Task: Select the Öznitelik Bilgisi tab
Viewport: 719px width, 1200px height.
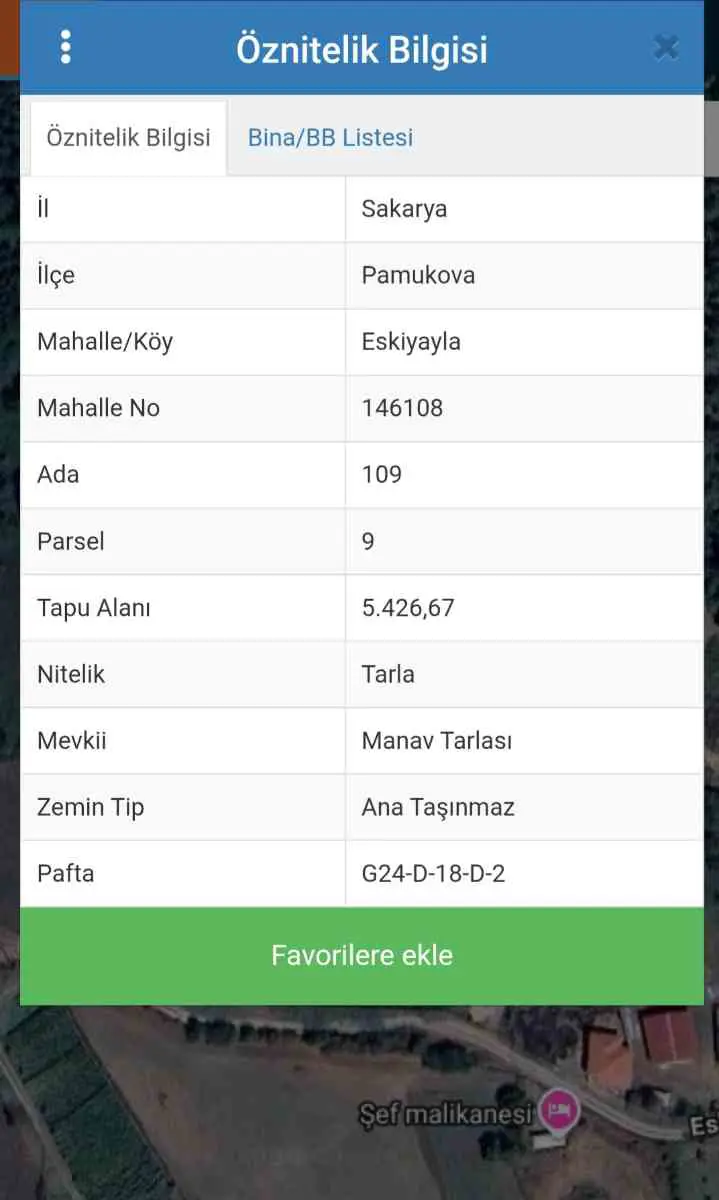Action: pos(128,137)
